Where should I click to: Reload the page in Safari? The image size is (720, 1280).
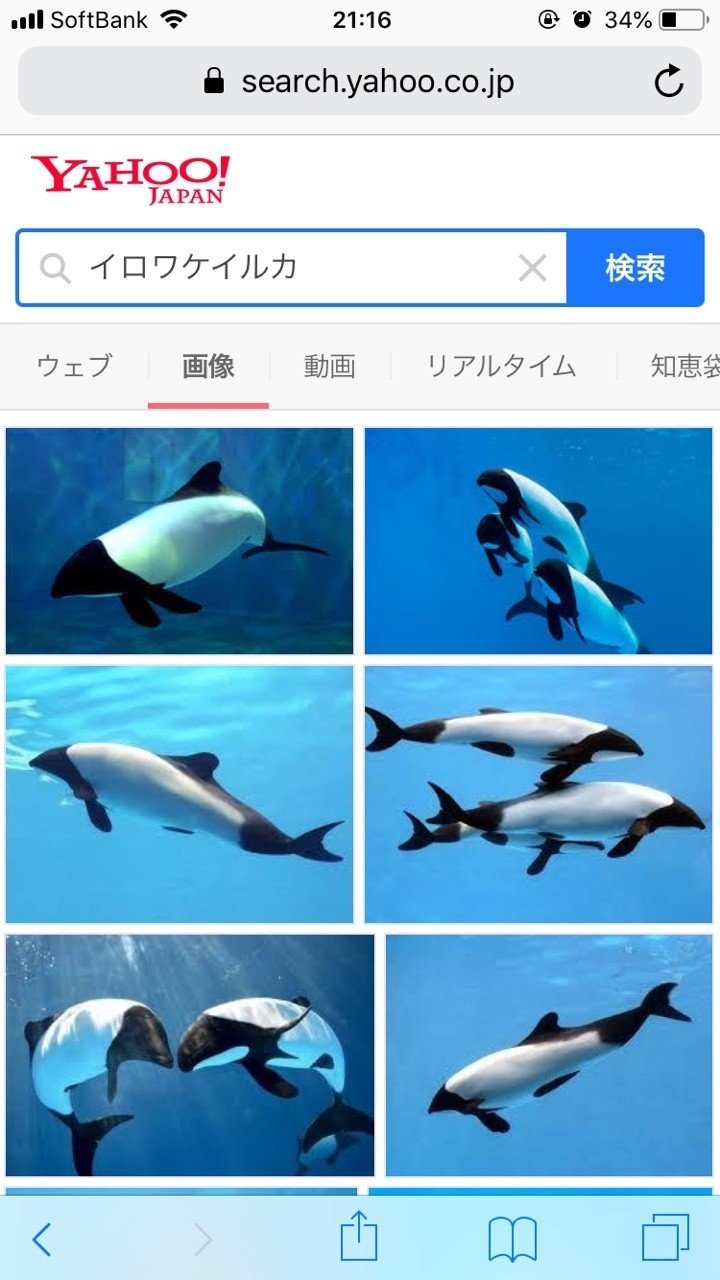(x=669, y=81)
